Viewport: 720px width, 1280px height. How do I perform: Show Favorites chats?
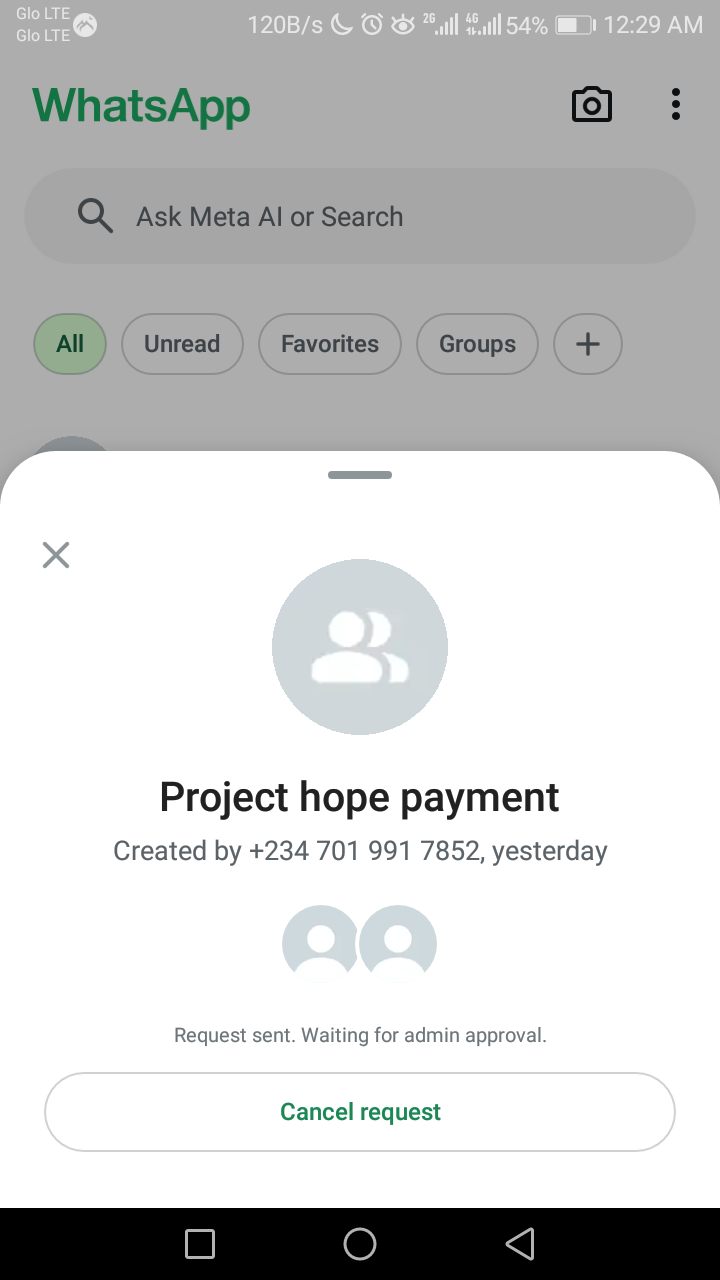330,344
